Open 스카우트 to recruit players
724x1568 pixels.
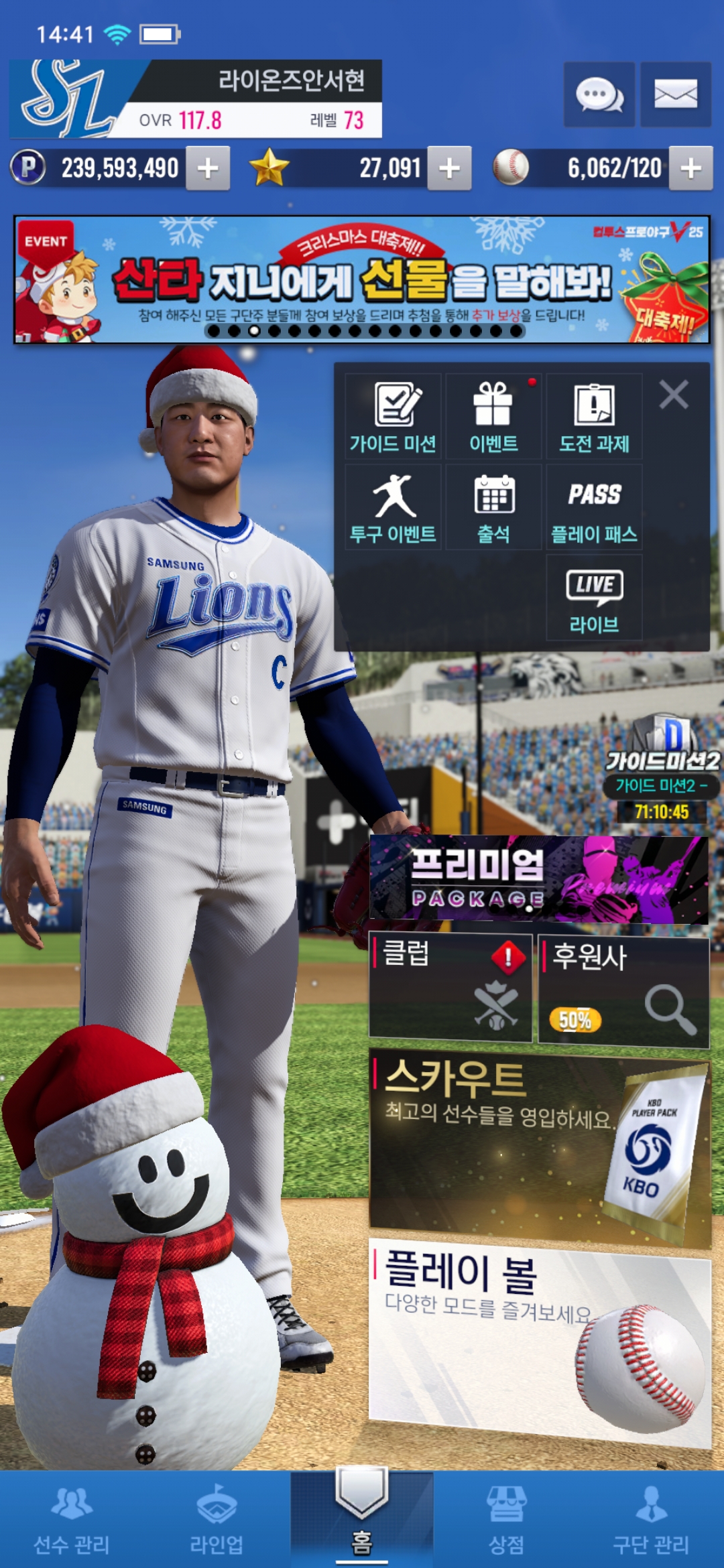click(540, 1146)
